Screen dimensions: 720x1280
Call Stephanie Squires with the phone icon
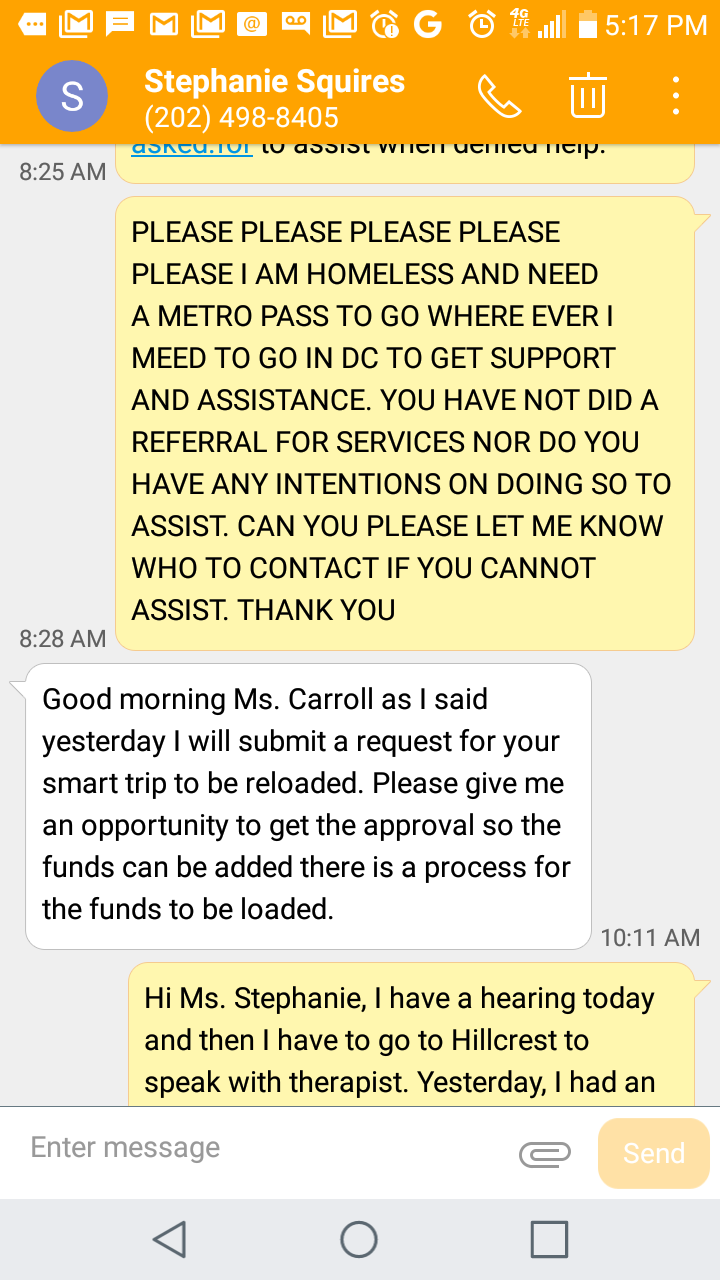[x=499, y=96]
